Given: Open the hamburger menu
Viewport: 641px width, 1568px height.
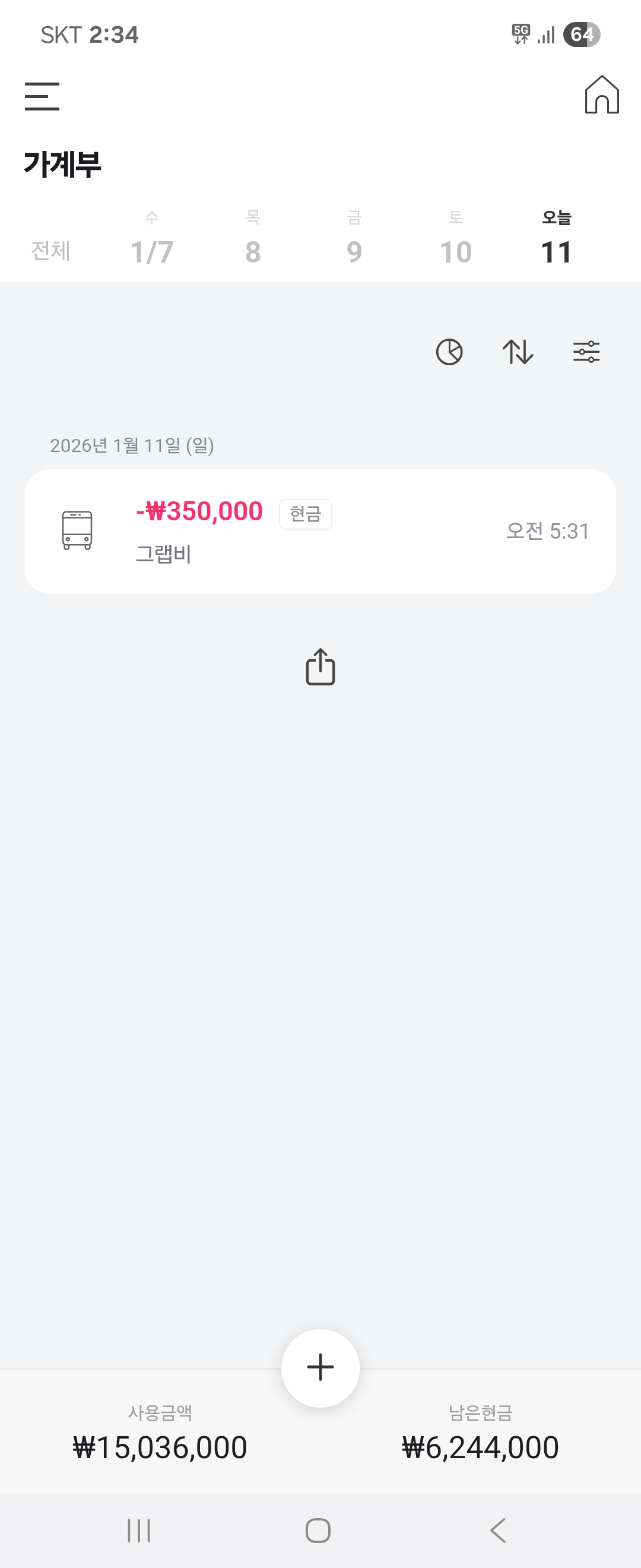Looking at the screenshot, I should [42, 96].
